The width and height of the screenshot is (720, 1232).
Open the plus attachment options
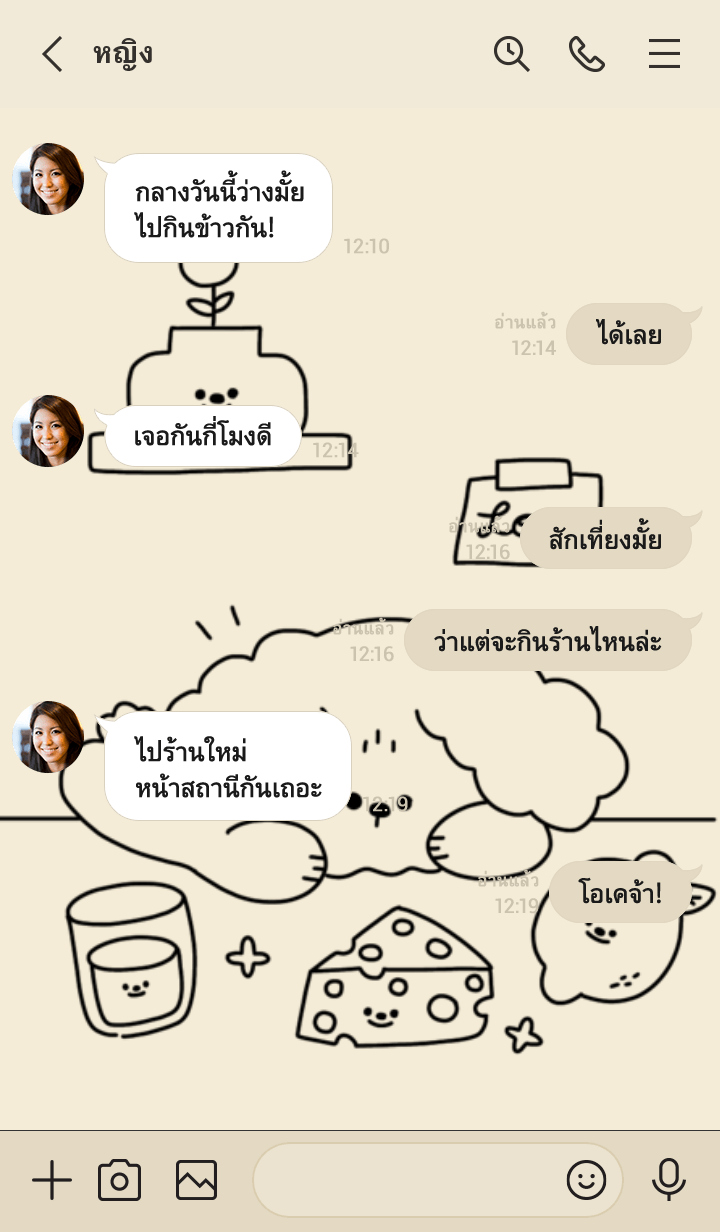[52, 1181]
